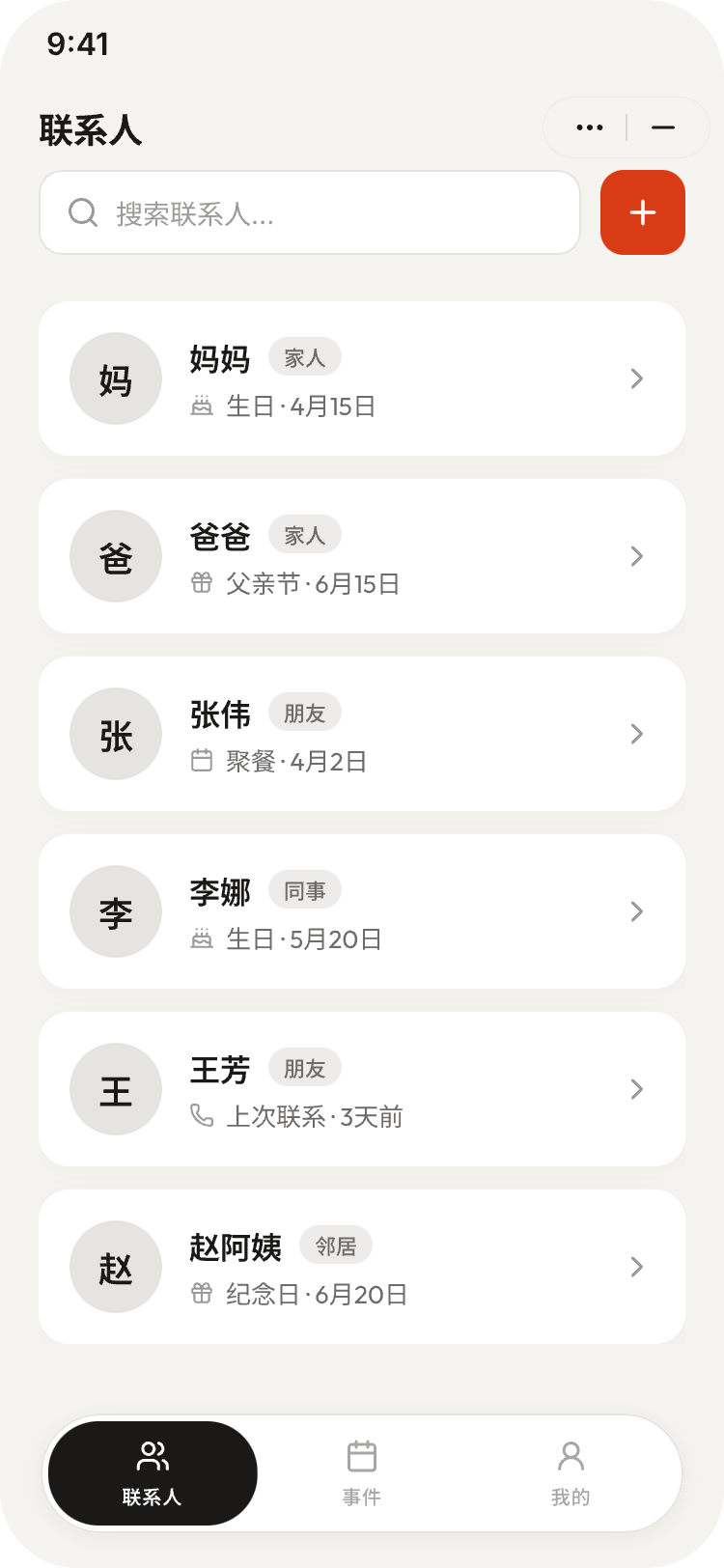
Task: Click the gift icon beside 爸爸's 父亲节 event
Action: (x=201, y=583)
